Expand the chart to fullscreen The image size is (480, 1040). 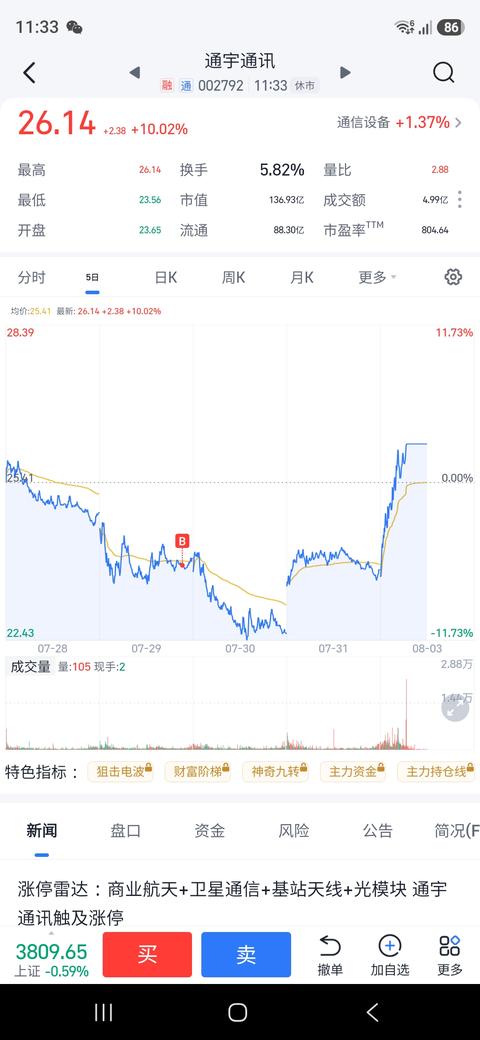(455, 708)
